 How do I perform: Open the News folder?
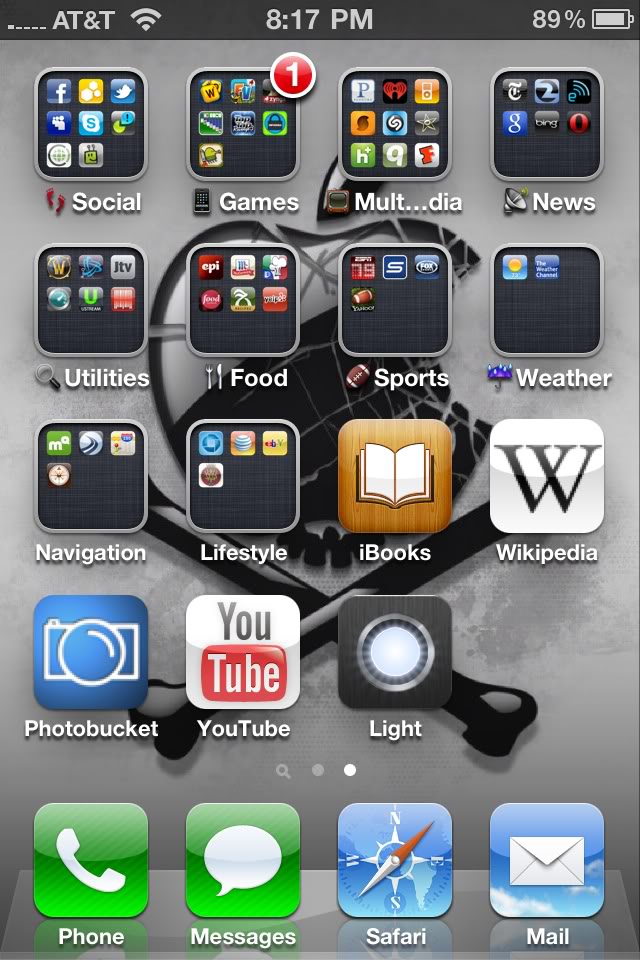547,124
